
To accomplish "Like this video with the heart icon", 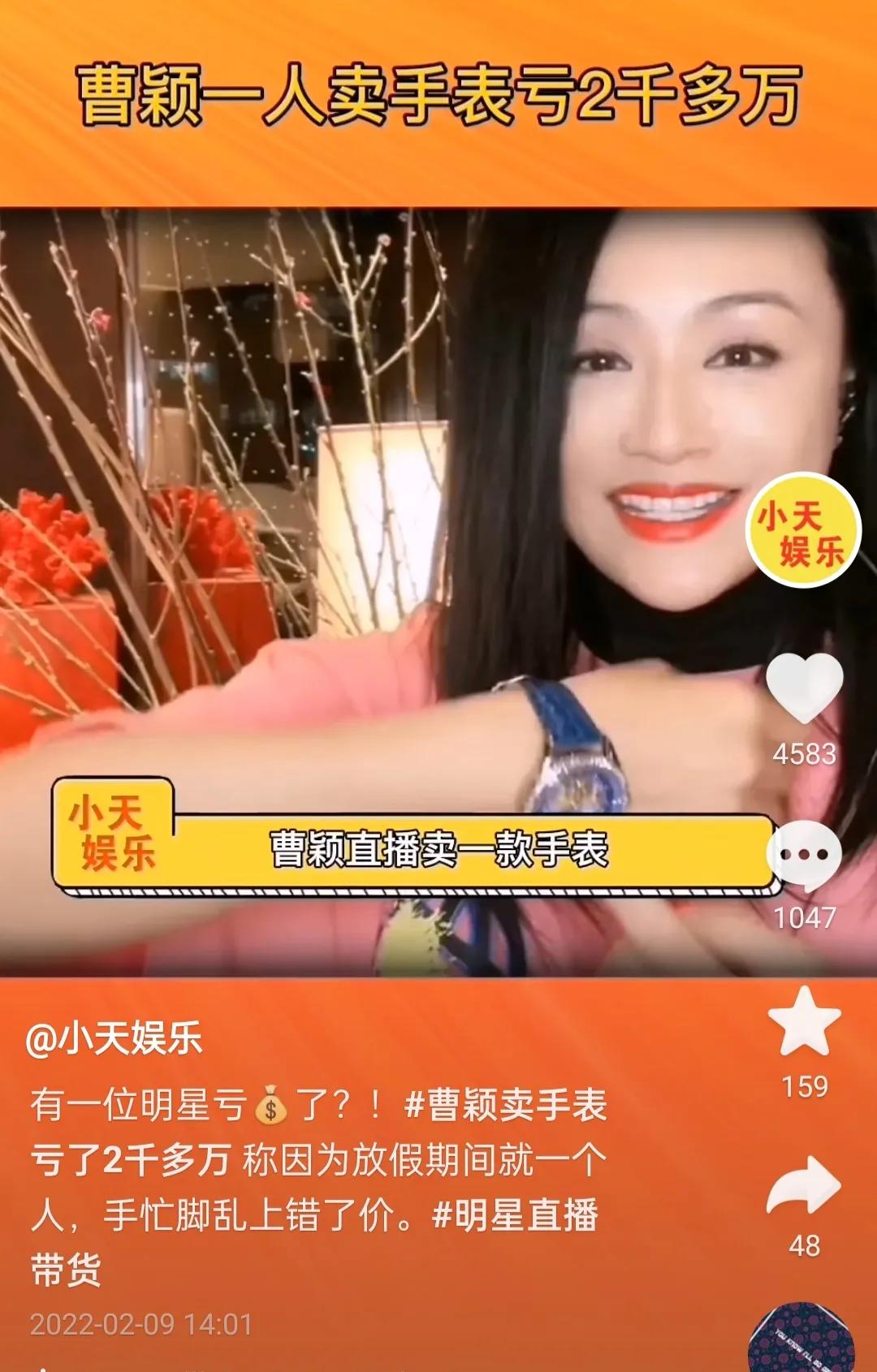I will 804,688.
